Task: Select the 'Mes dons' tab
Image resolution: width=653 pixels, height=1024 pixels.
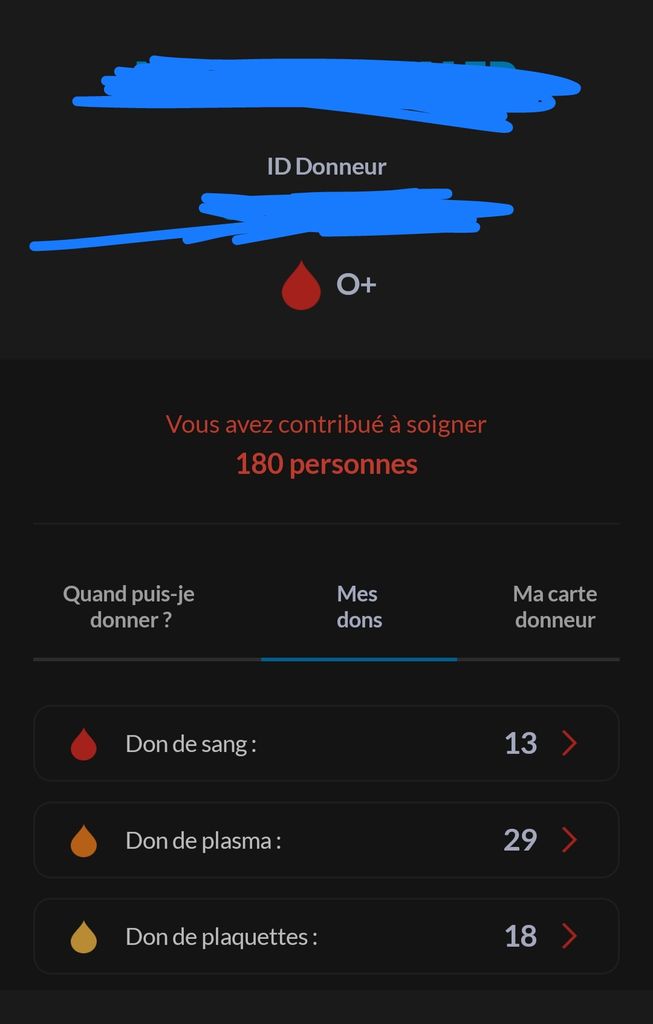Action: point(359,607)
